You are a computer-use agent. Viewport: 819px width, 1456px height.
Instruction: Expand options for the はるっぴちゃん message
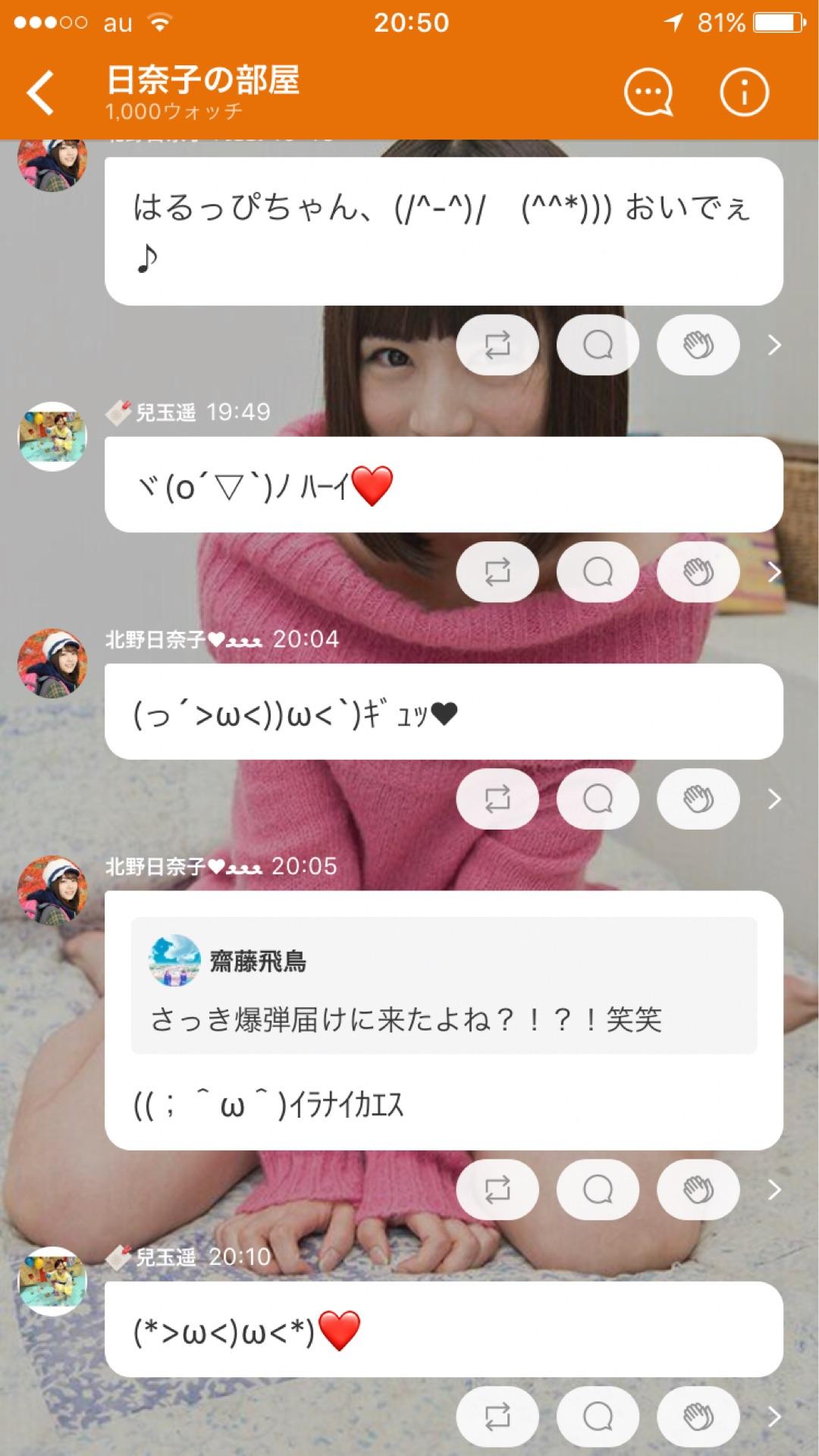tap(774, 345)
